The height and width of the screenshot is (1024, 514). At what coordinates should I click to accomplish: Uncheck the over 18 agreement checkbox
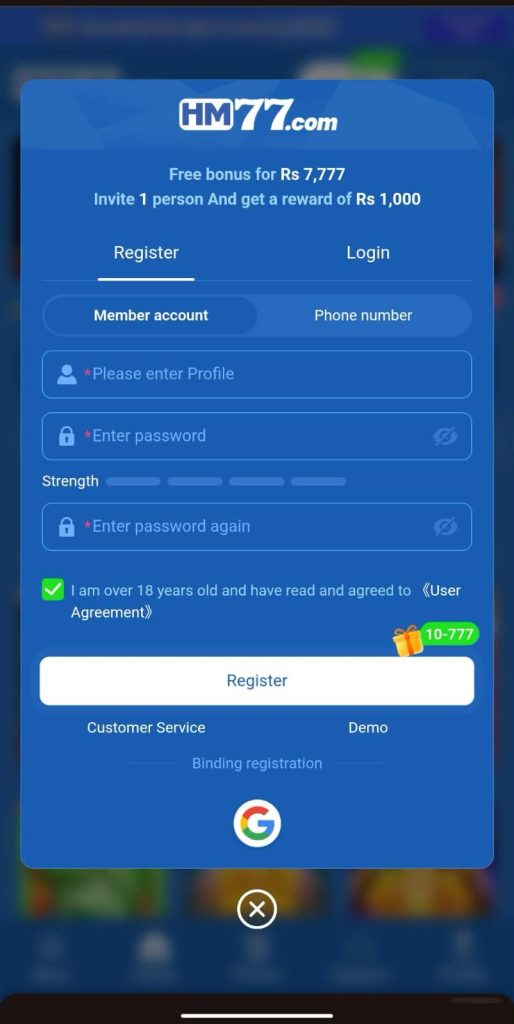tap(53, 590)
